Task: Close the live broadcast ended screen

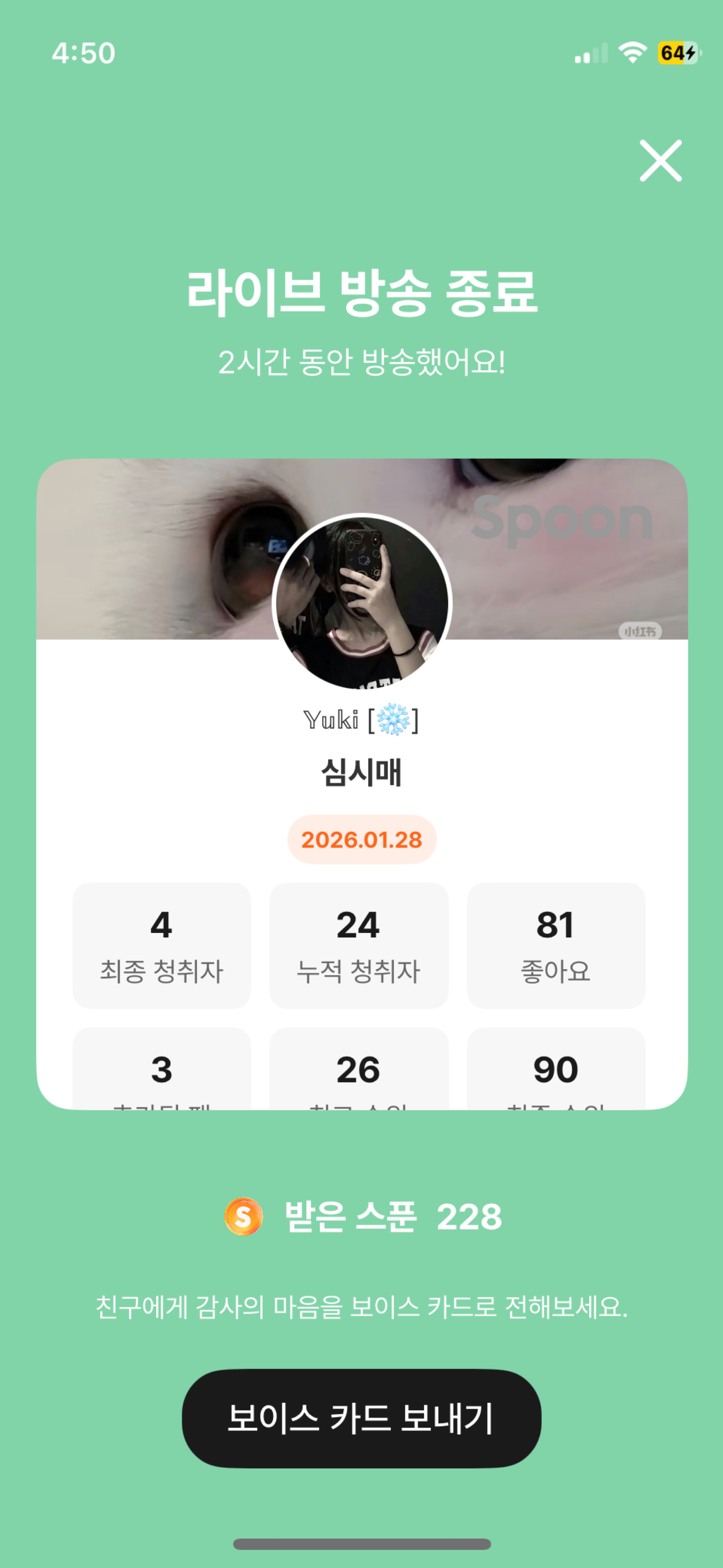Action: [660, 161]
